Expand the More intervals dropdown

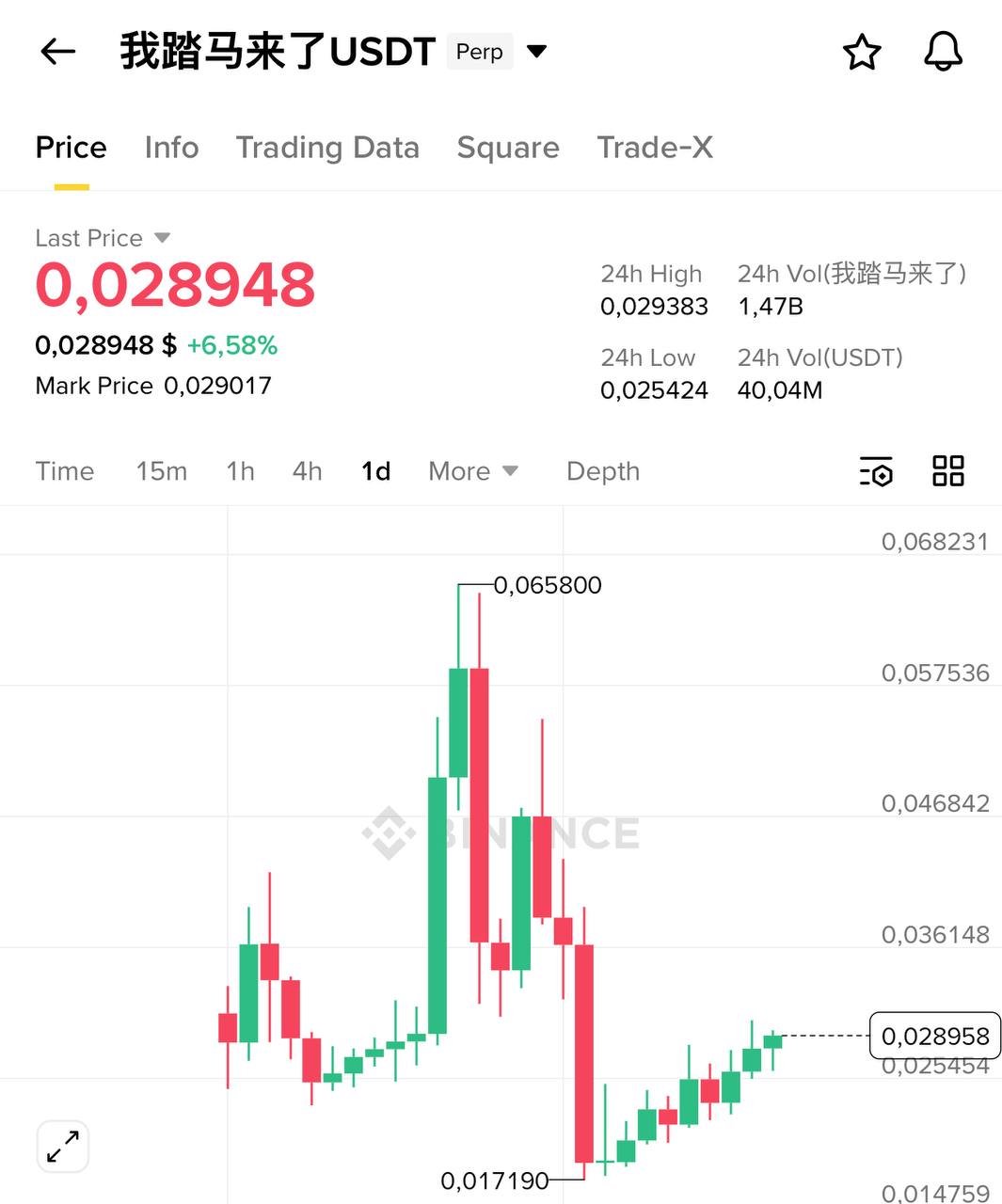[x=473, y=471]
